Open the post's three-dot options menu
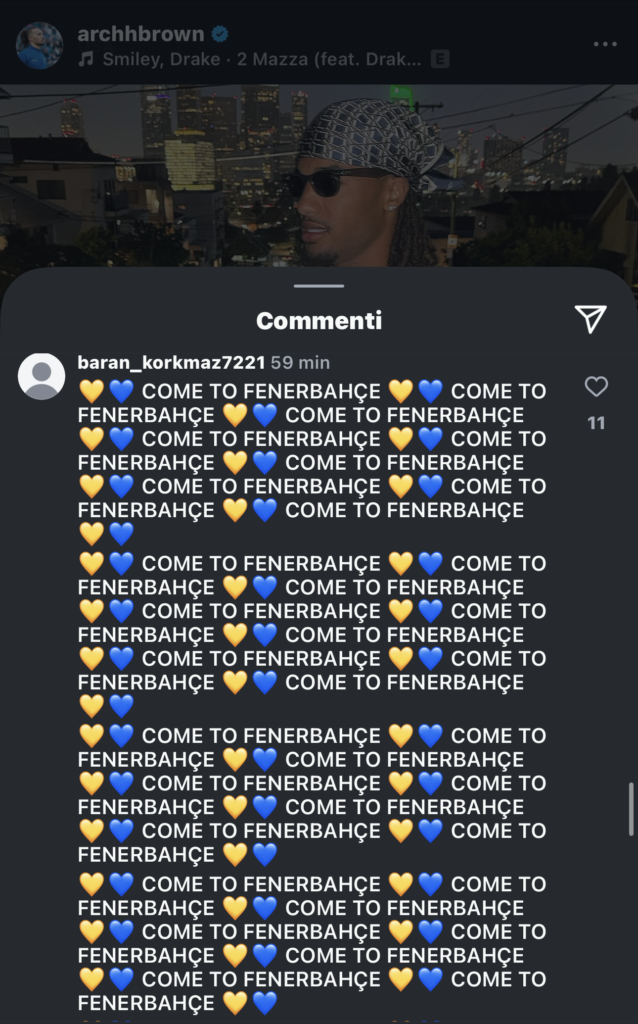Image resolution: width=638 pixels, height=1024 pixels. [605, 45]
